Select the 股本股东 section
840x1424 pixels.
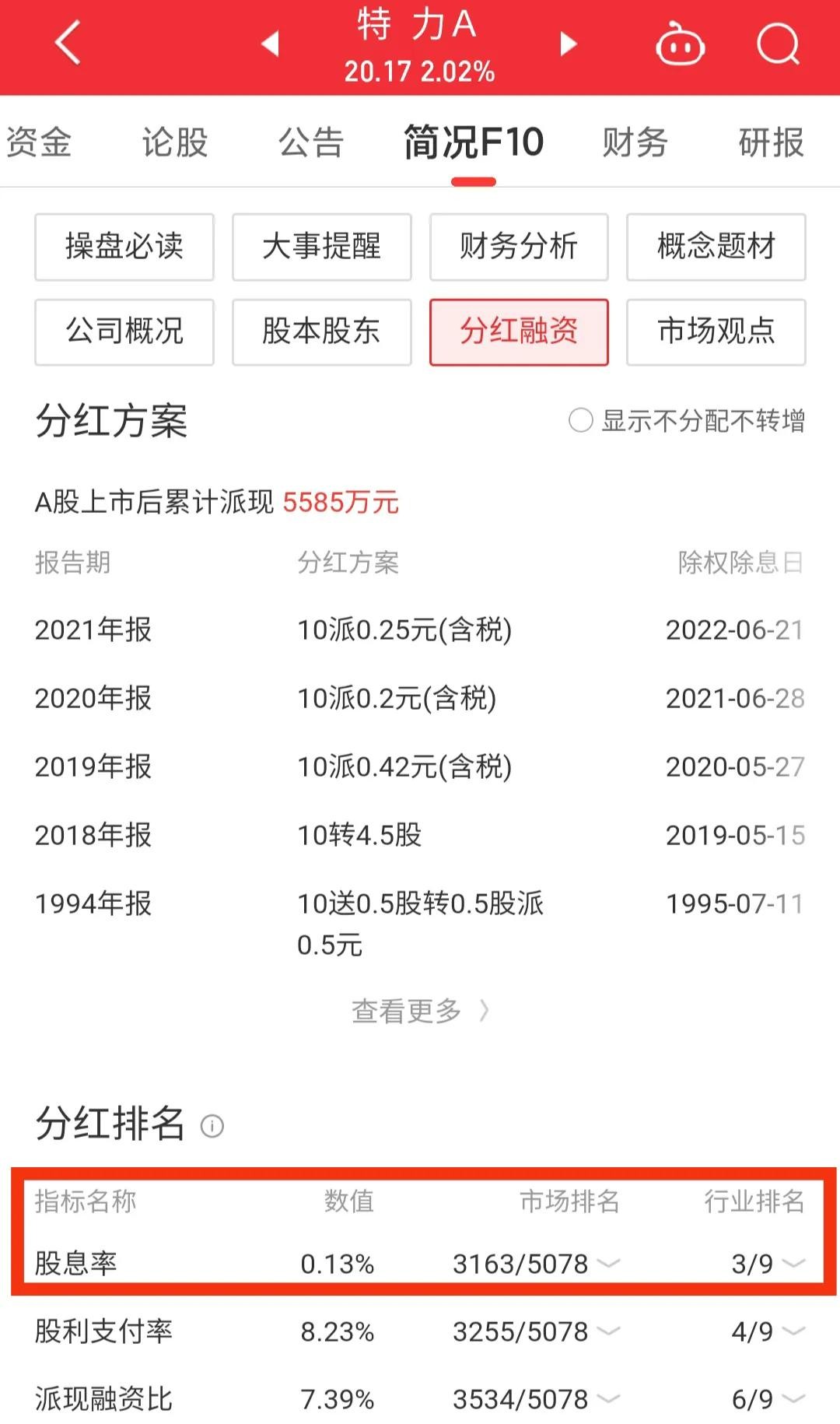pos(321,331)
